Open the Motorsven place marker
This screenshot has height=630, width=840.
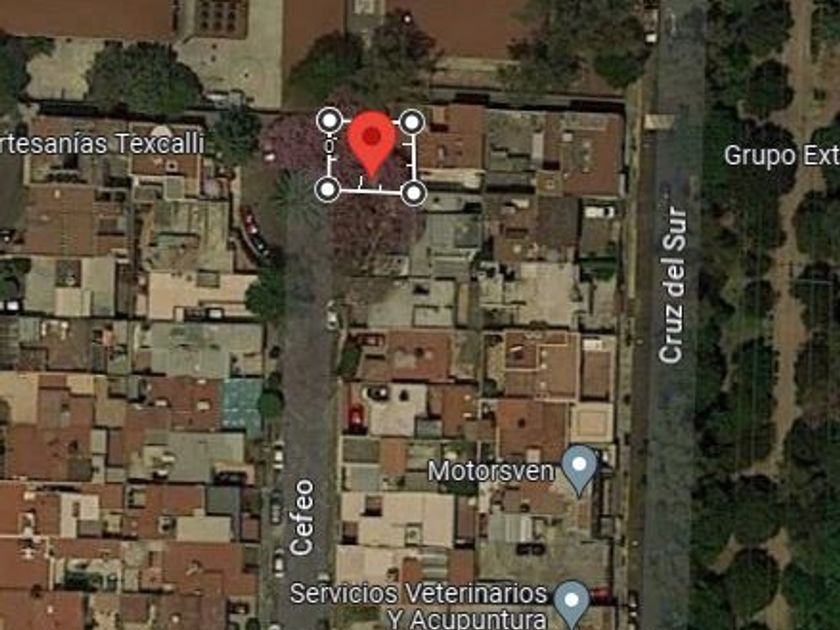coord(579,469)
